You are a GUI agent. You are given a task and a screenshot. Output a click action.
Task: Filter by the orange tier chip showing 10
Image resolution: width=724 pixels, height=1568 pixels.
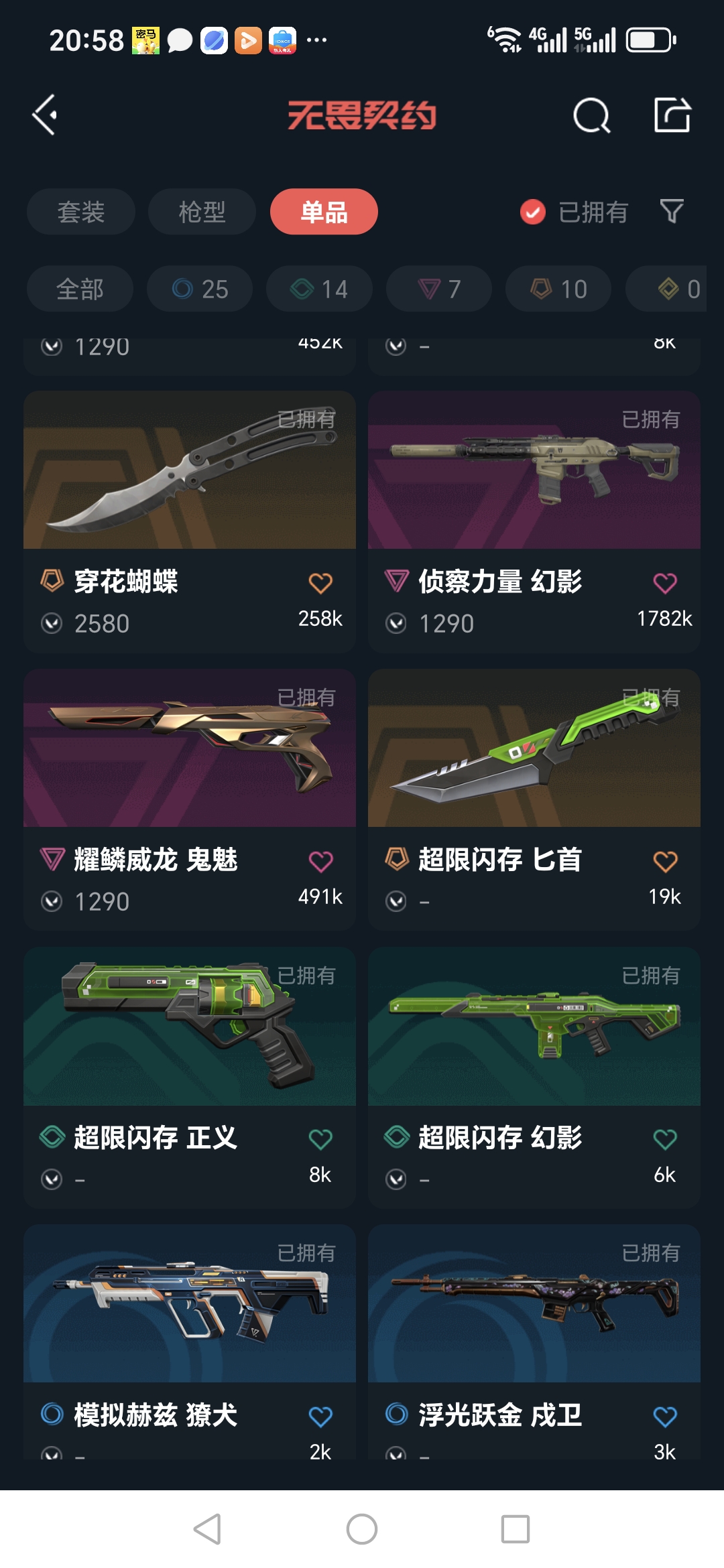point(558,289)
